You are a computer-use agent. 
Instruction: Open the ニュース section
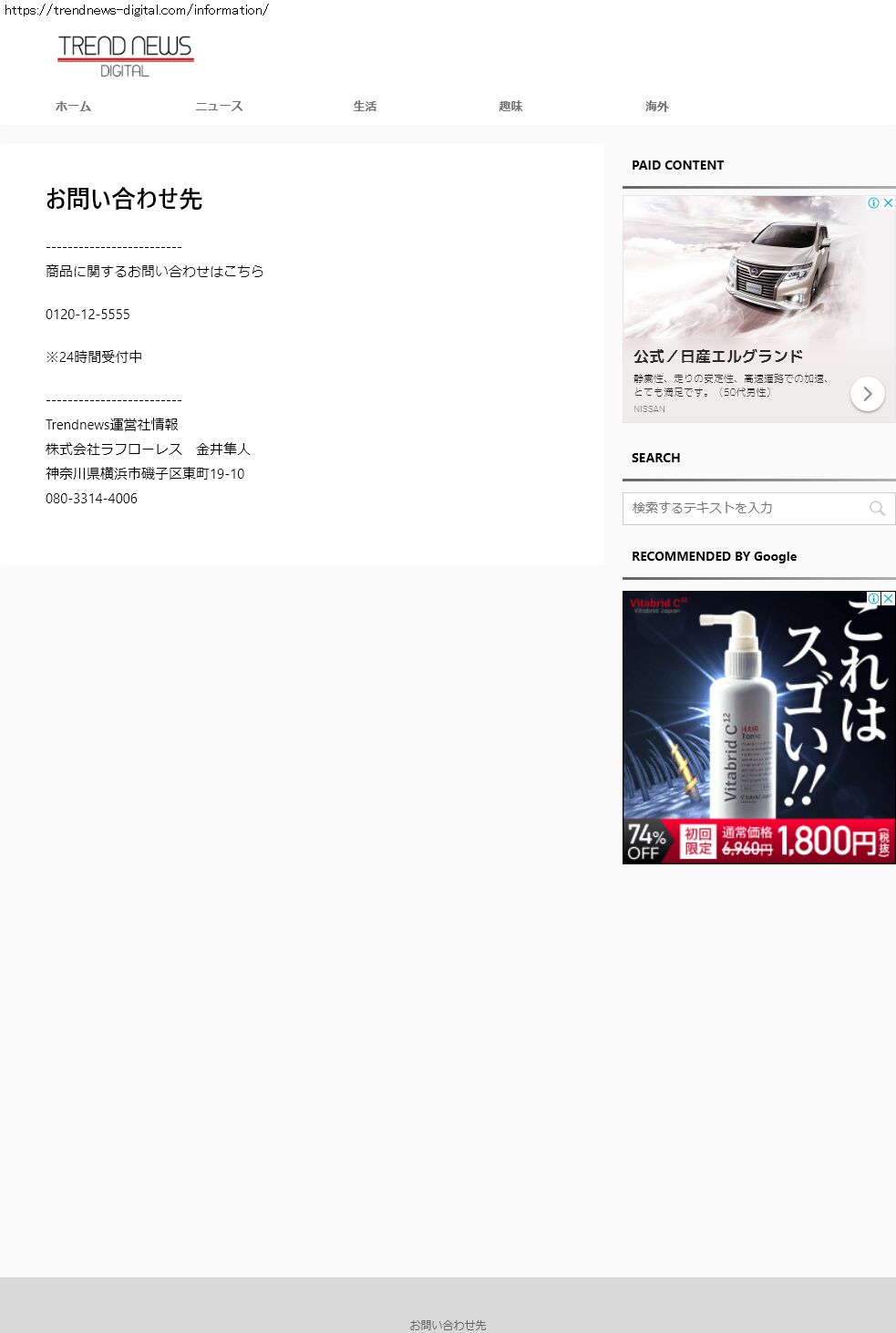coord(219,107)
